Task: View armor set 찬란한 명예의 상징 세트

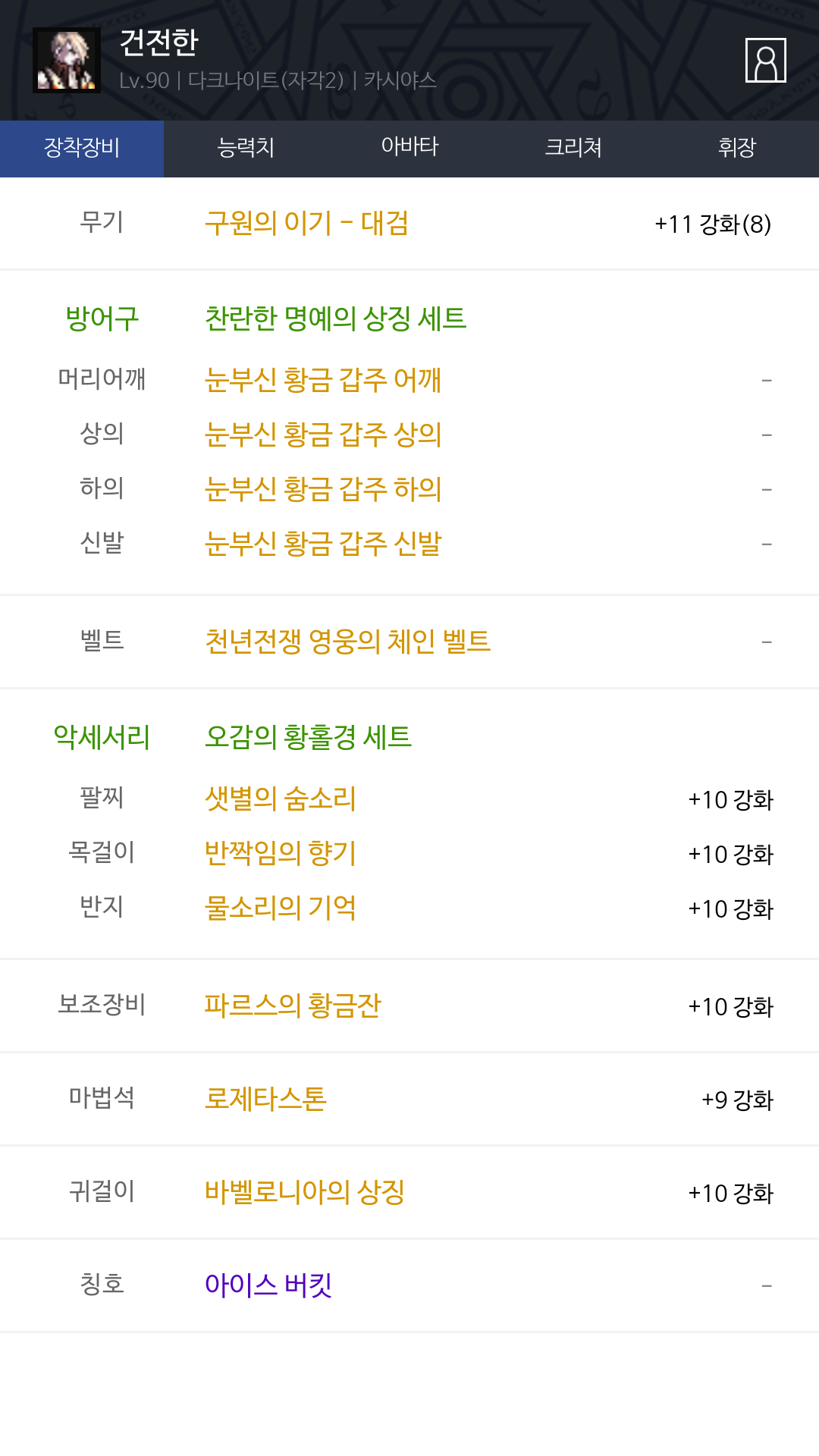Action: [335, 318]
